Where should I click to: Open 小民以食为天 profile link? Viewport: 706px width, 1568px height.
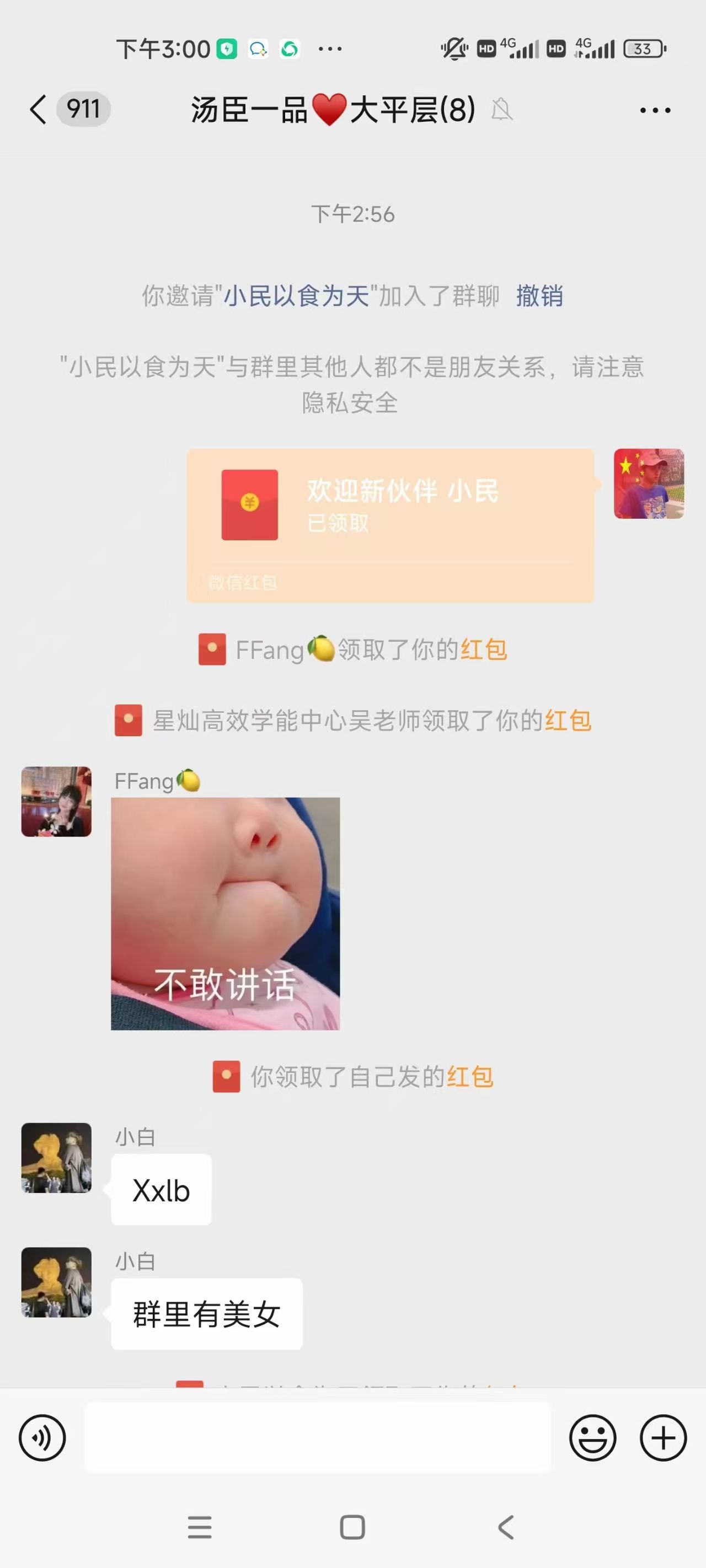point(297,296)
